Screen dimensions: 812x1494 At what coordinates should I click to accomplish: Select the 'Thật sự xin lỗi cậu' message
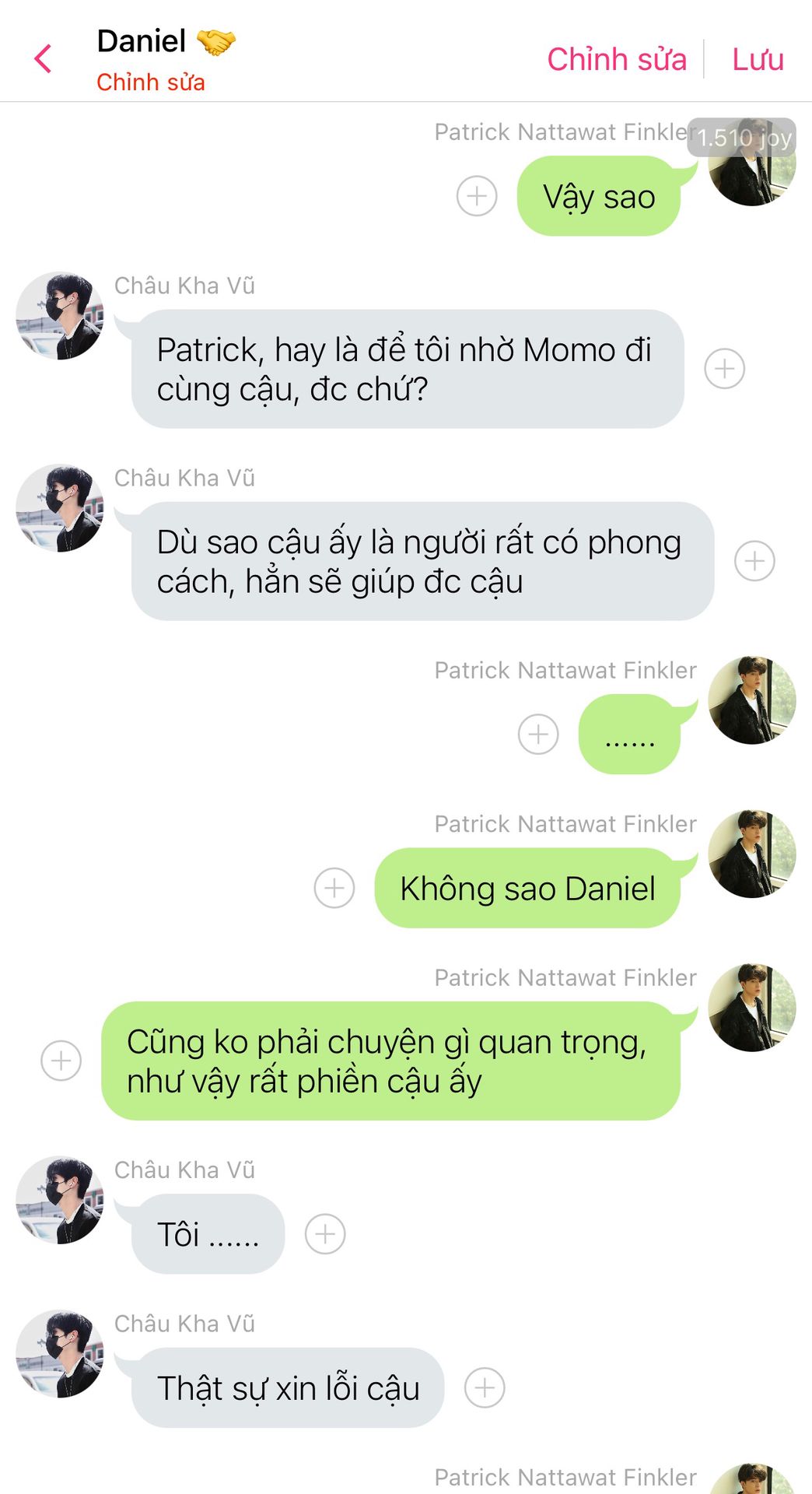(288, 1387)
